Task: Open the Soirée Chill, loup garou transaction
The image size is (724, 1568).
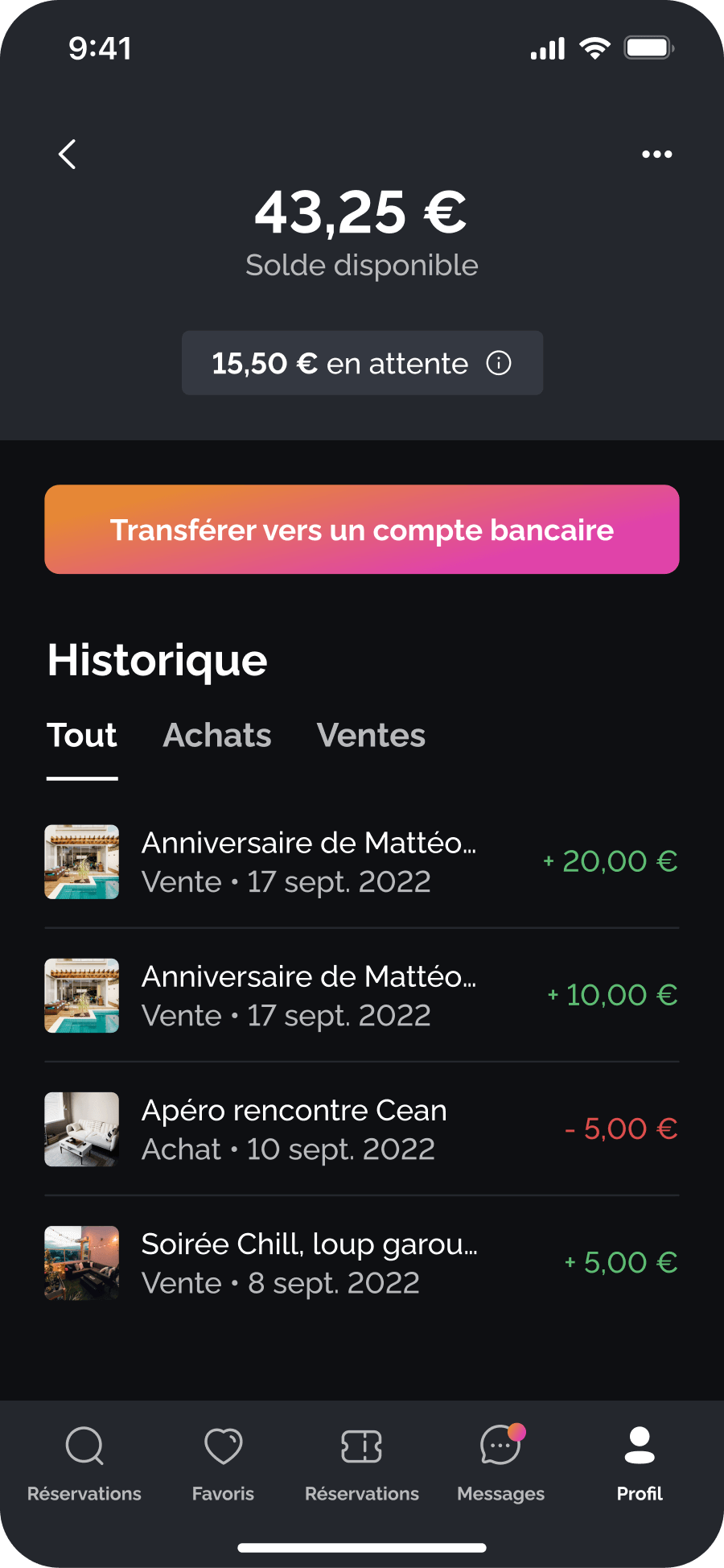Action: click(362, 1263)
